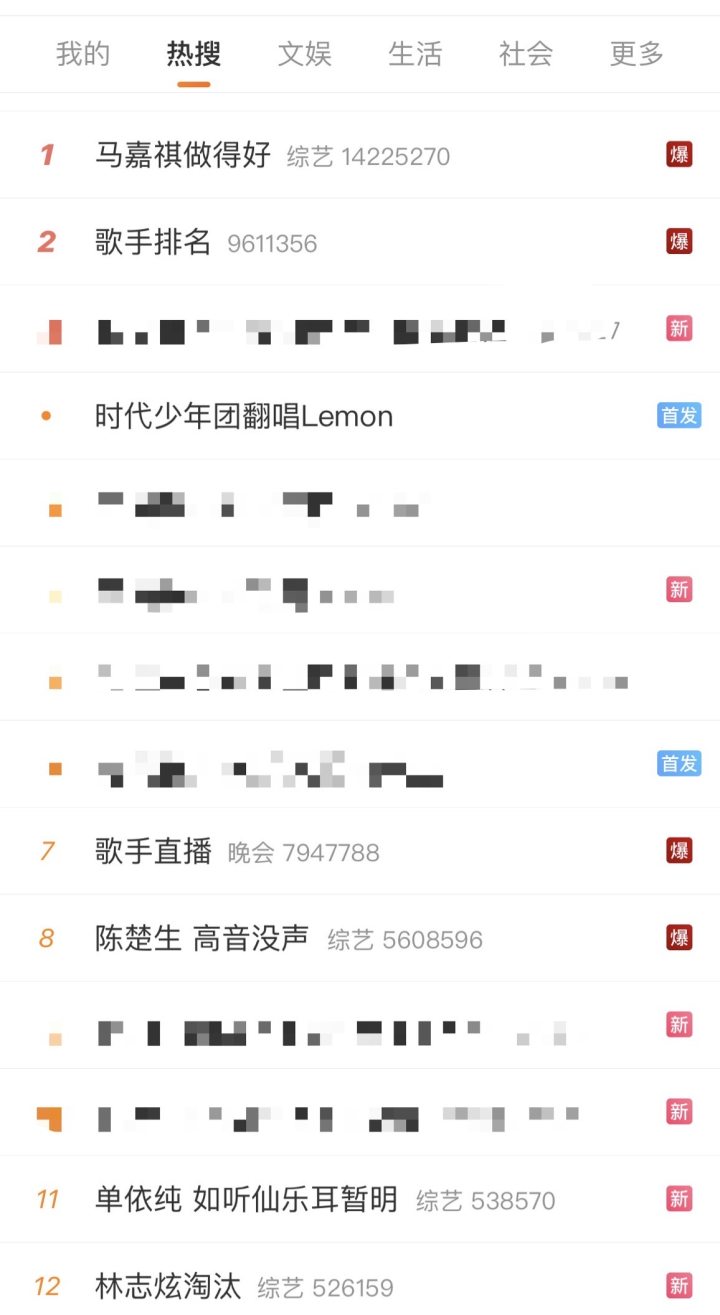The height and width of the screenshot is (1315, 720).
Task: Tap the 林志炫淘汰 search entry
Action: [x=168, y=1286]
